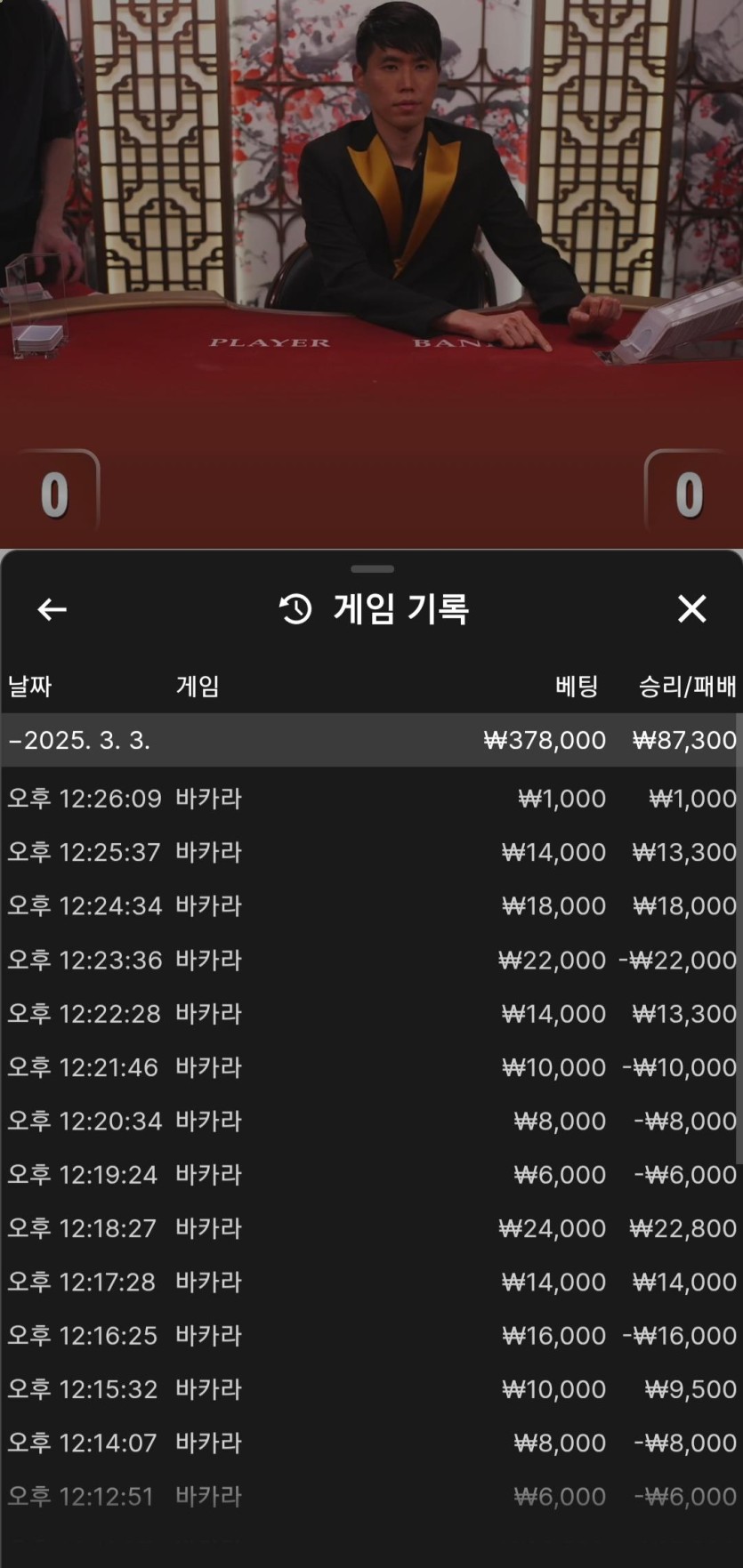The width and height of the screenshot is (743, 1568).
Task: Open the 12:23:36 game with ₩22,000 loss
Action: coord(371,960)
